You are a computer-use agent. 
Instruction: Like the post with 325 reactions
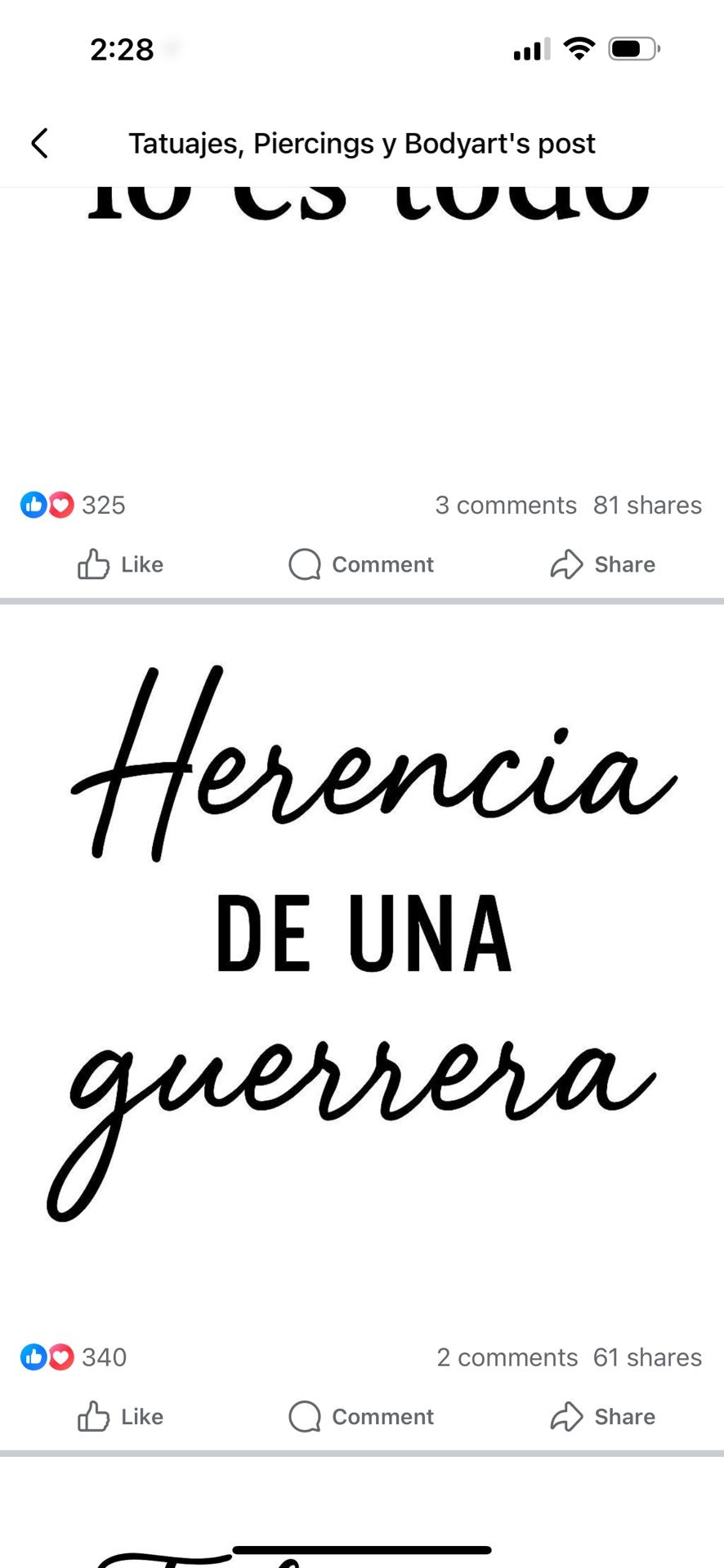click(x=120, y=564)
